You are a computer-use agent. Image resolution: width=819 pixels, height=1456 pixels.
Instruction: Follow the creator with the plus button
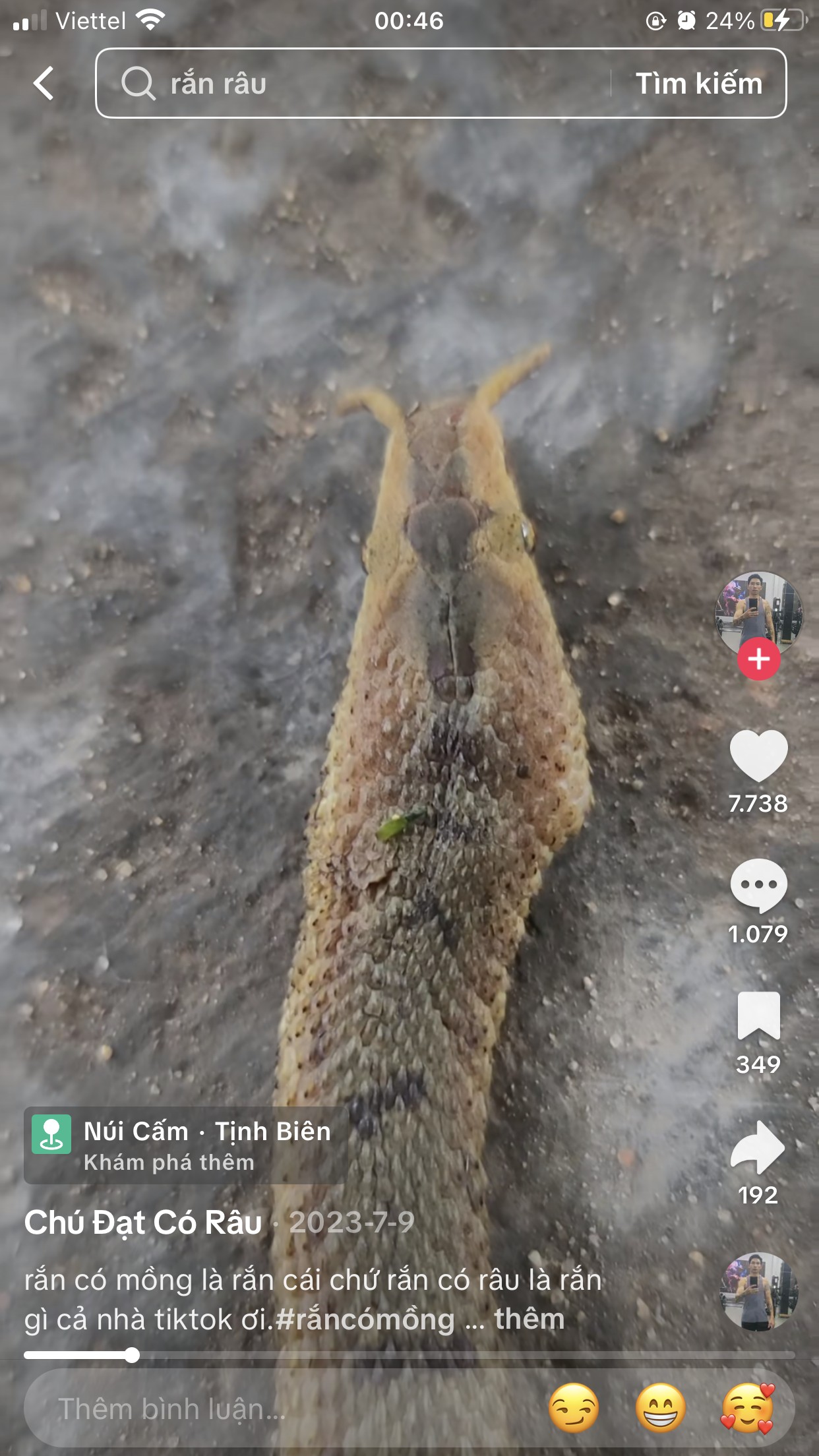(x=758, y=659)
